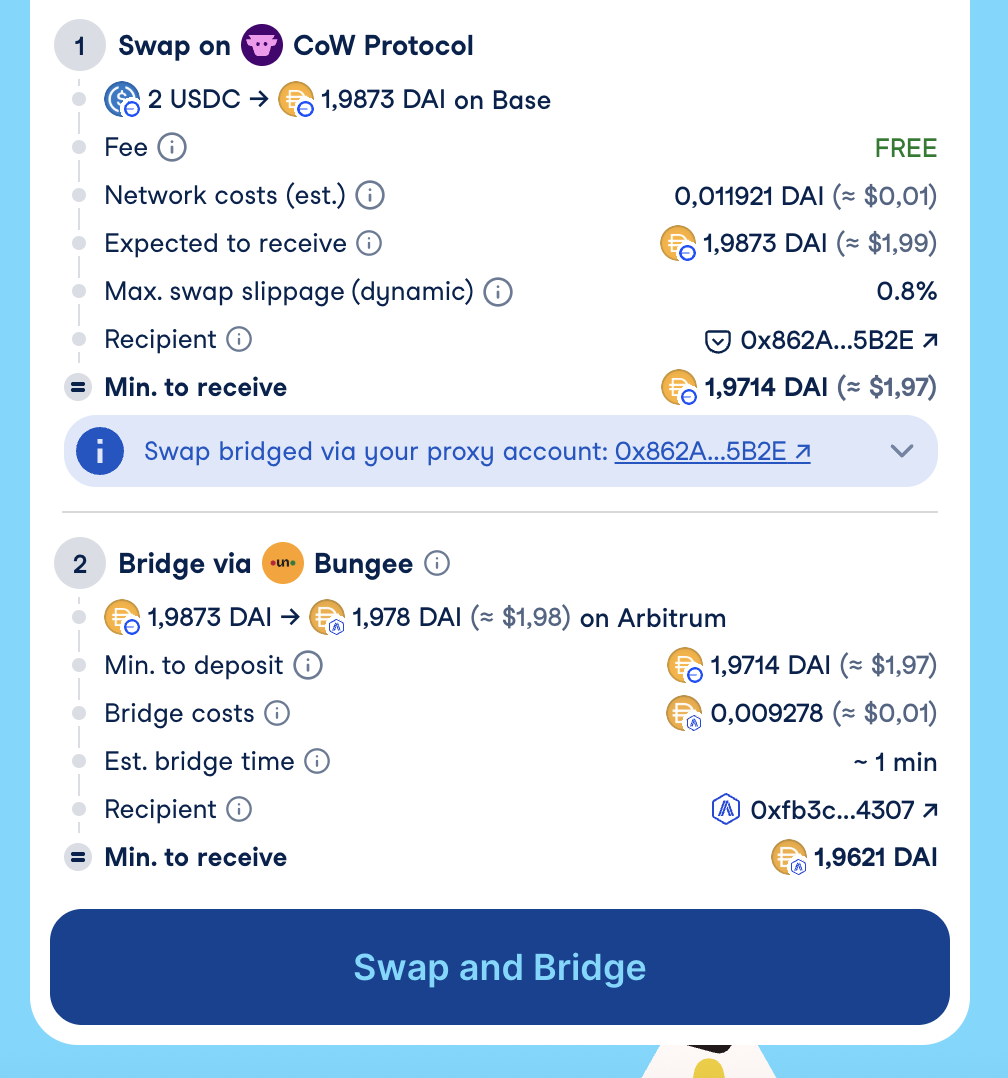Image resolution: width=1008 pixels, height=1078 pixels.
Task: Show Expected to receive info tooltip
Action: tap(369, 243)
